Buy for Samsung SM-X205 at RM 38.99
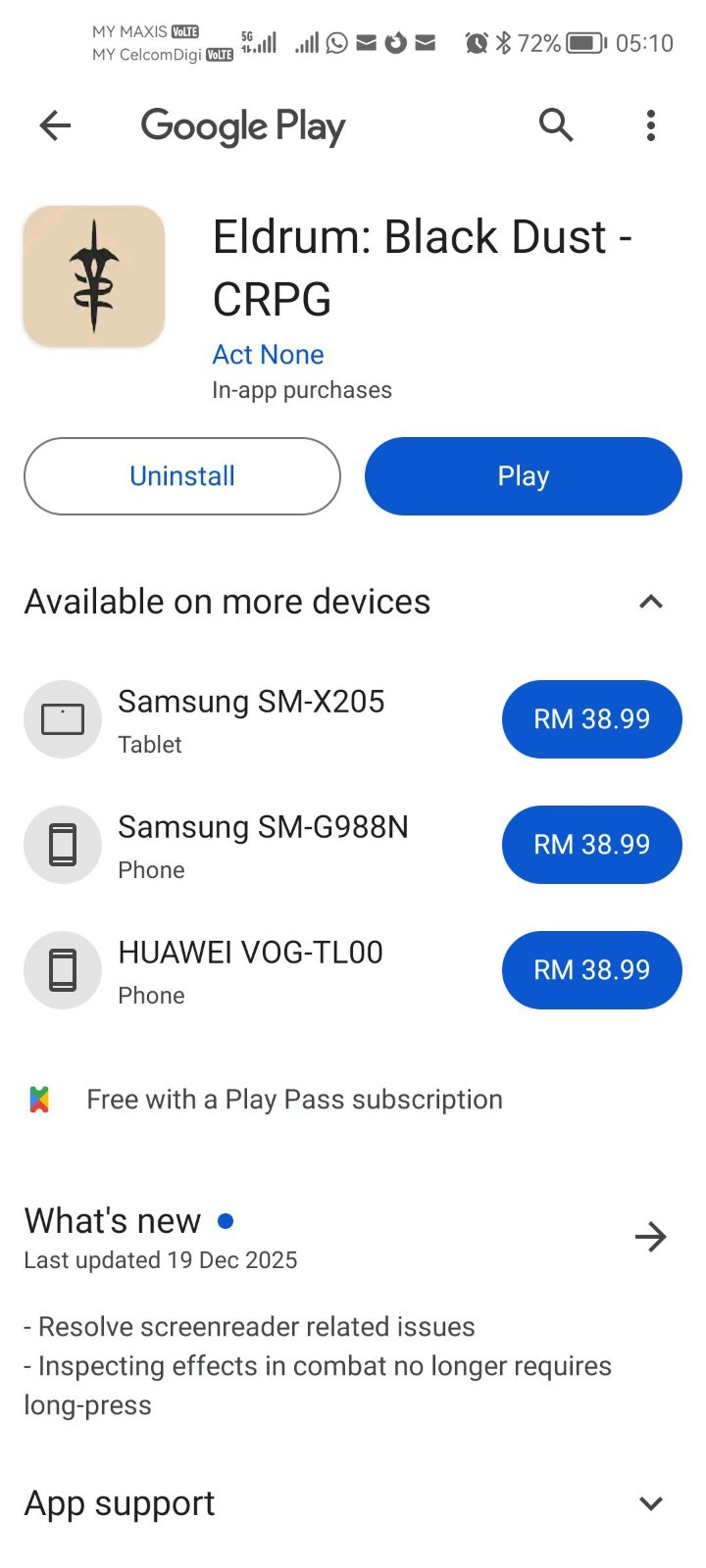Screen dimensions: 706x1568 591,719
